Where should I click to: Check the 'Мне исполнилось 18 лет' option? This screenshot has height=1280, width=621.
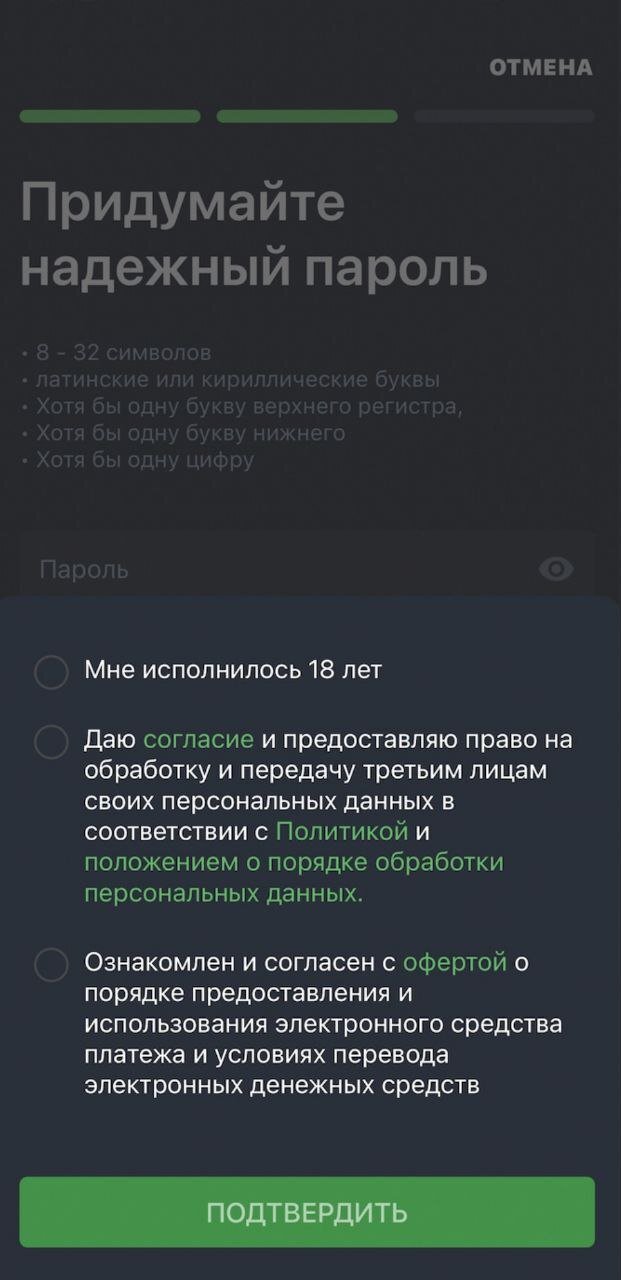tap(51, 672)
